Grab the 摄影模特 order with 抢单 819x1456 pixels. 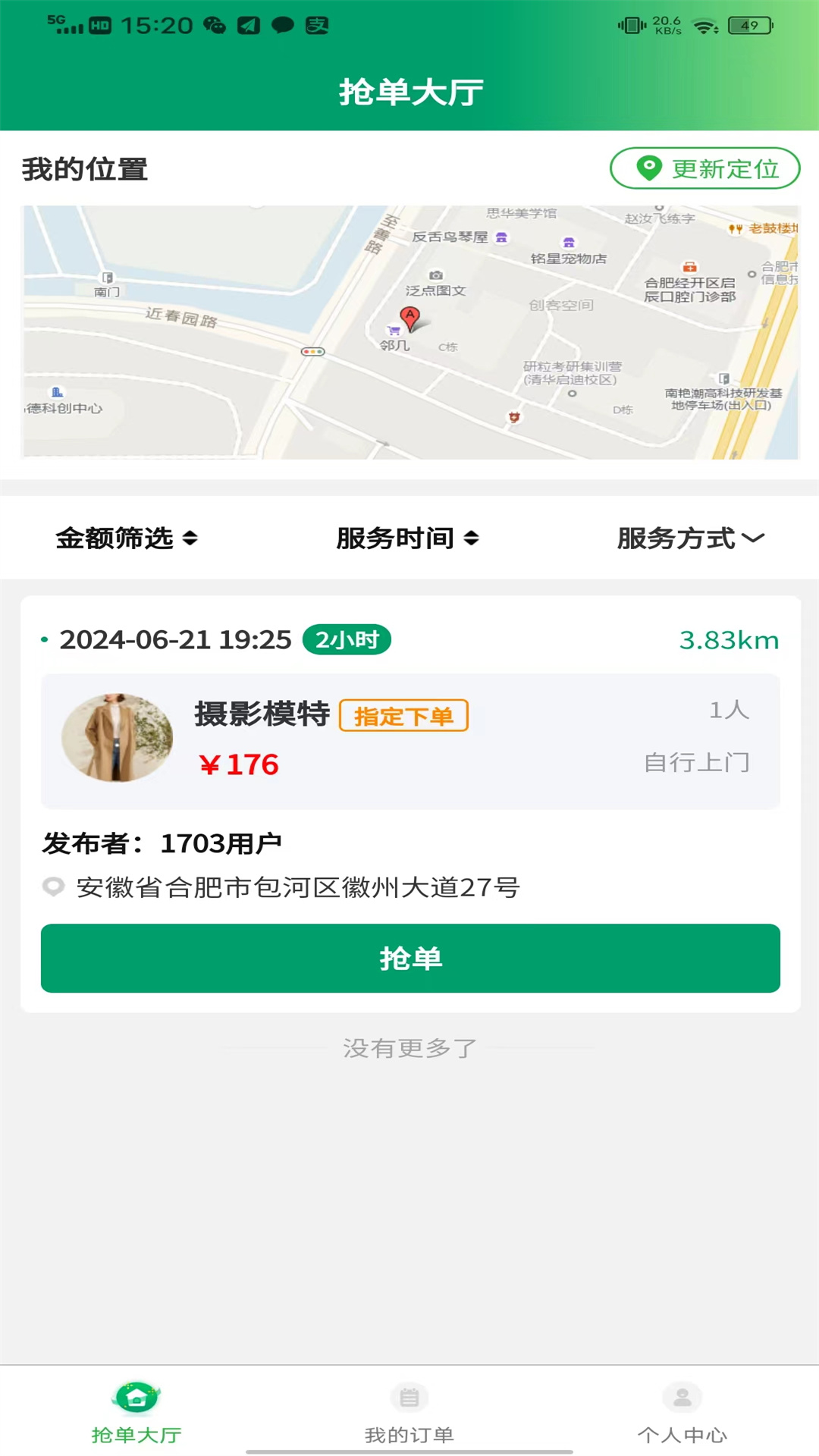click(410, 959)
